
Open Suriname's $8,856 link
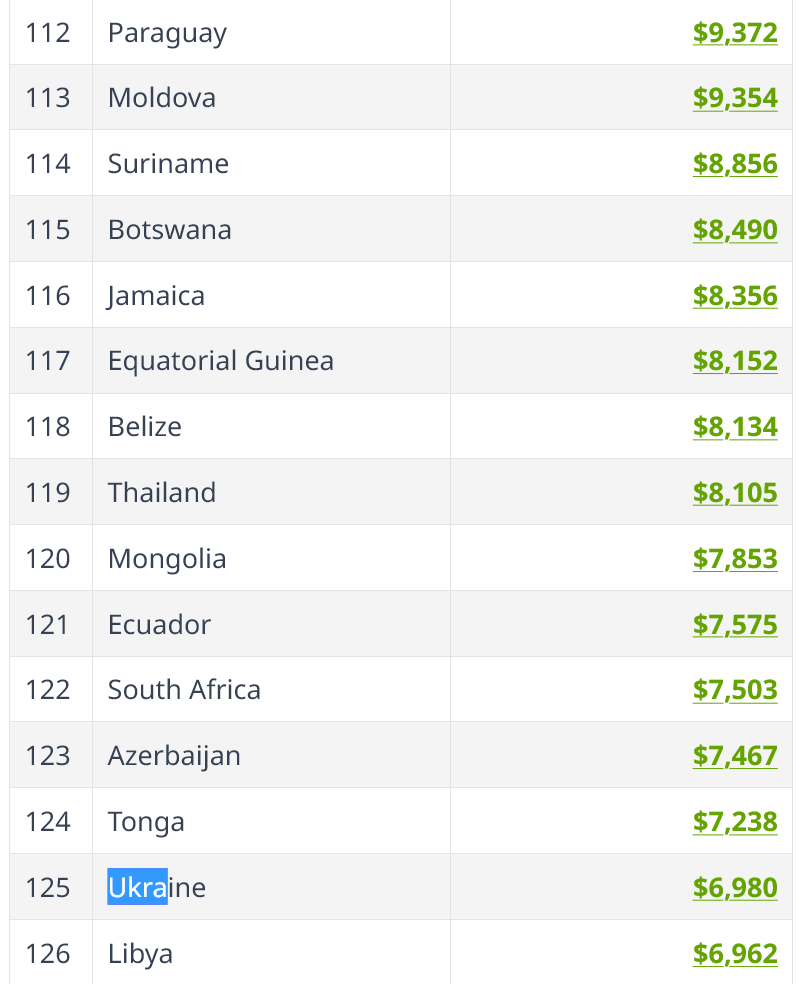735,164
